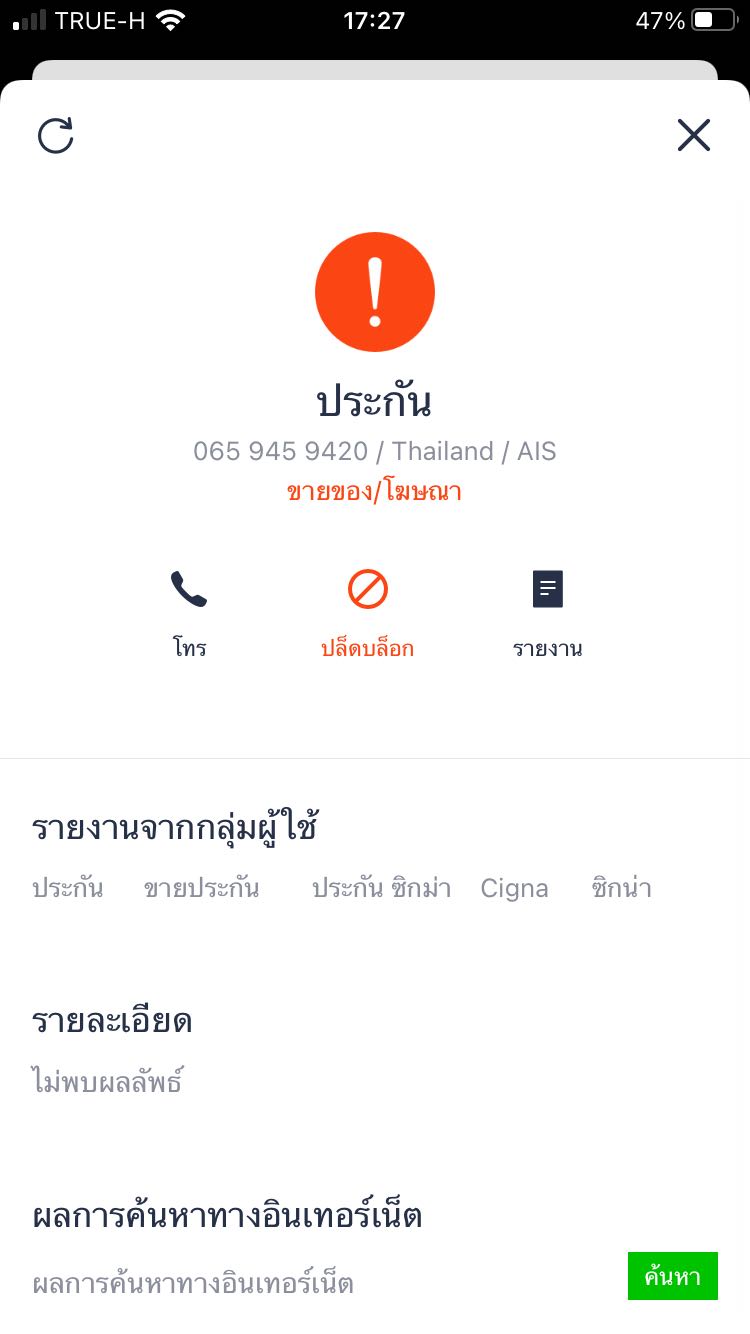Open รายงาน to report this number
This screenshot has height=1334, width=750.
pos(547,610)
